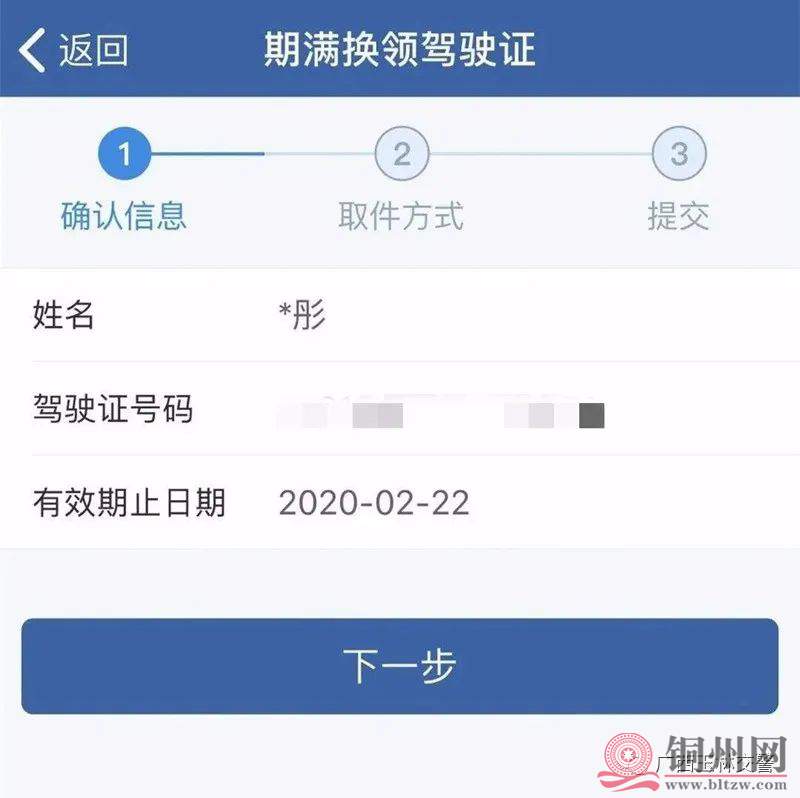
Task: Go back using the 返回 button
Action: click(75, 50)
